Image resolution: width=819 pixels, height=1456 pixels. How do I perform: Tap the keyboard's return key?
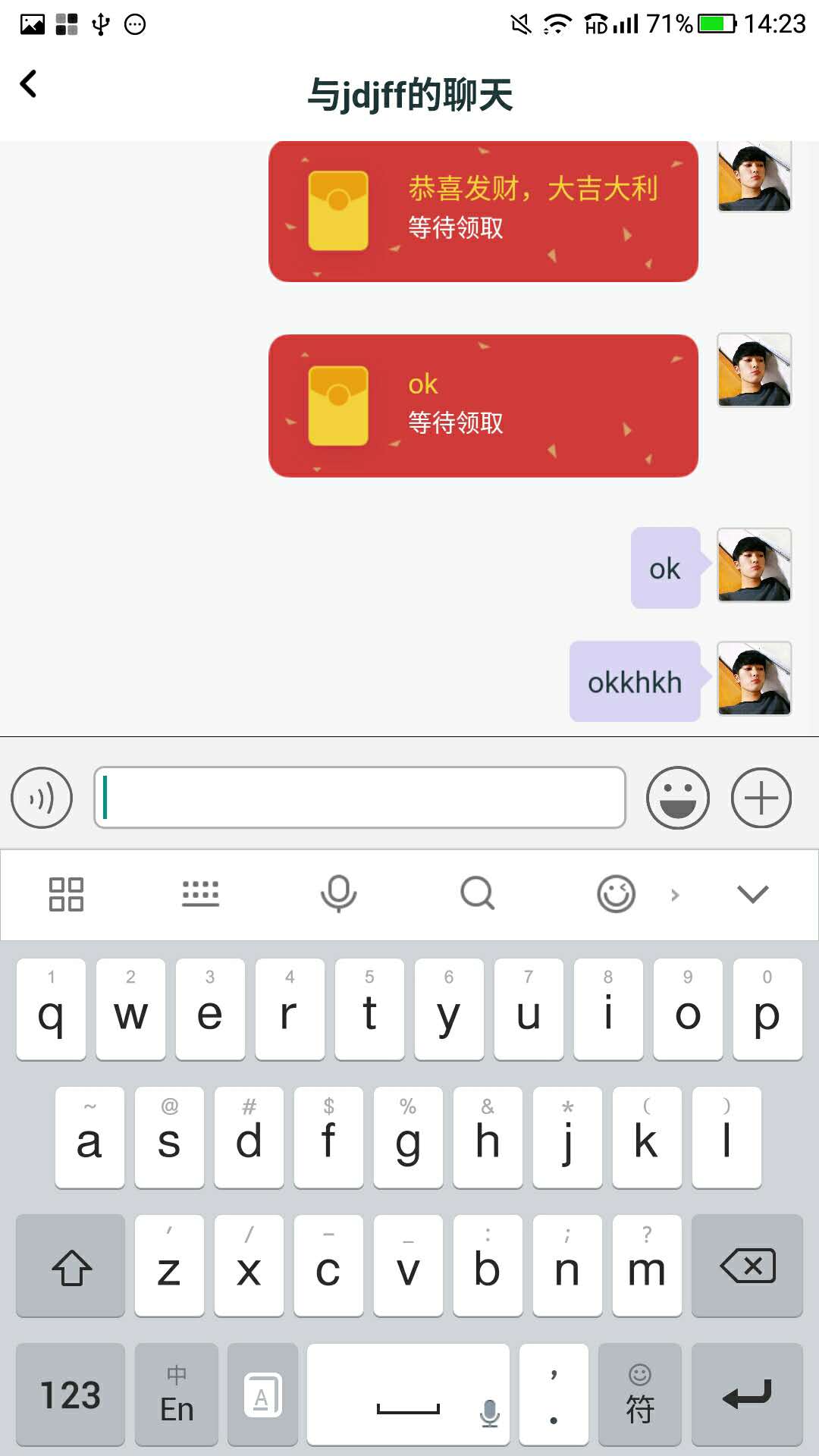[747, 1394]
